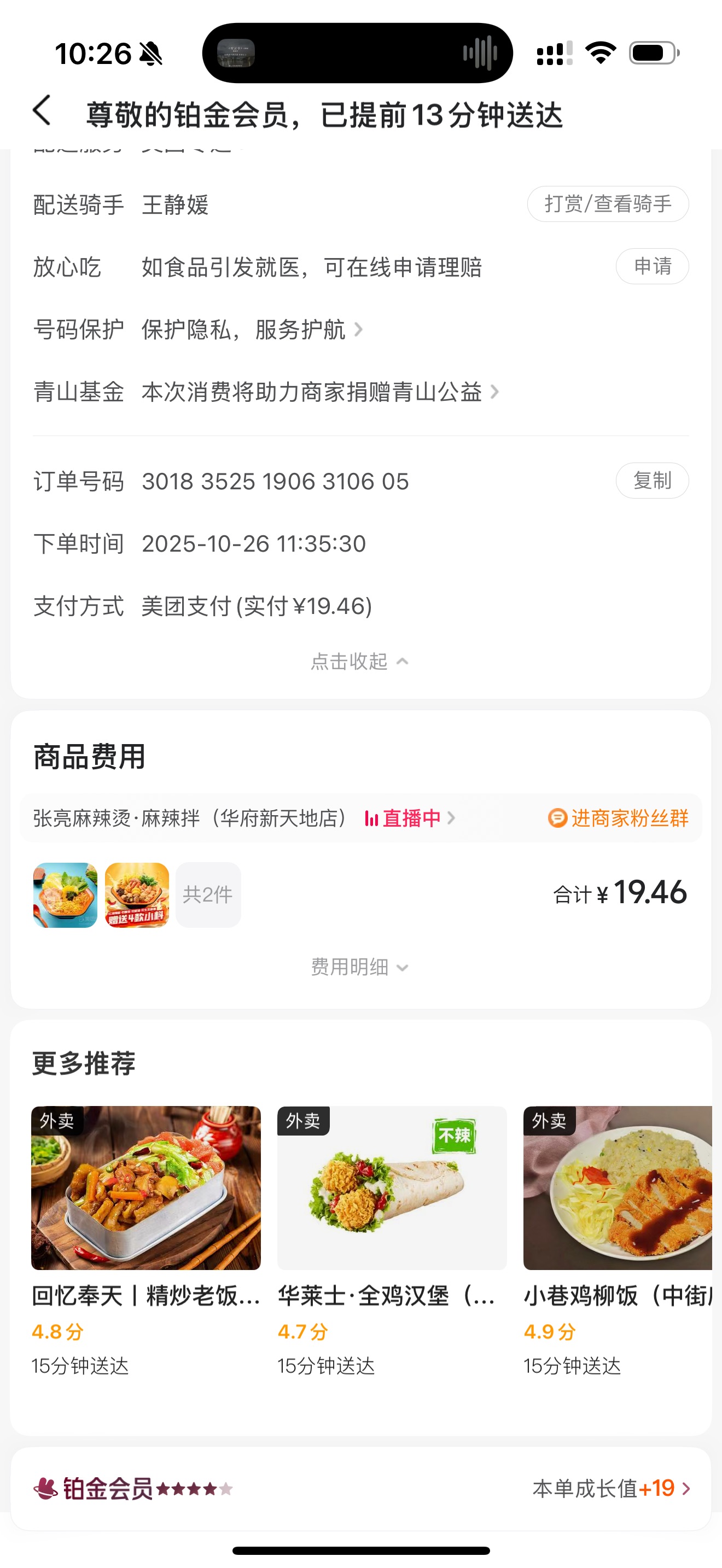The height and width of the screenshot is (1568, 722).
Task: Go back using the top-left arrow
Action: point(42,112)
